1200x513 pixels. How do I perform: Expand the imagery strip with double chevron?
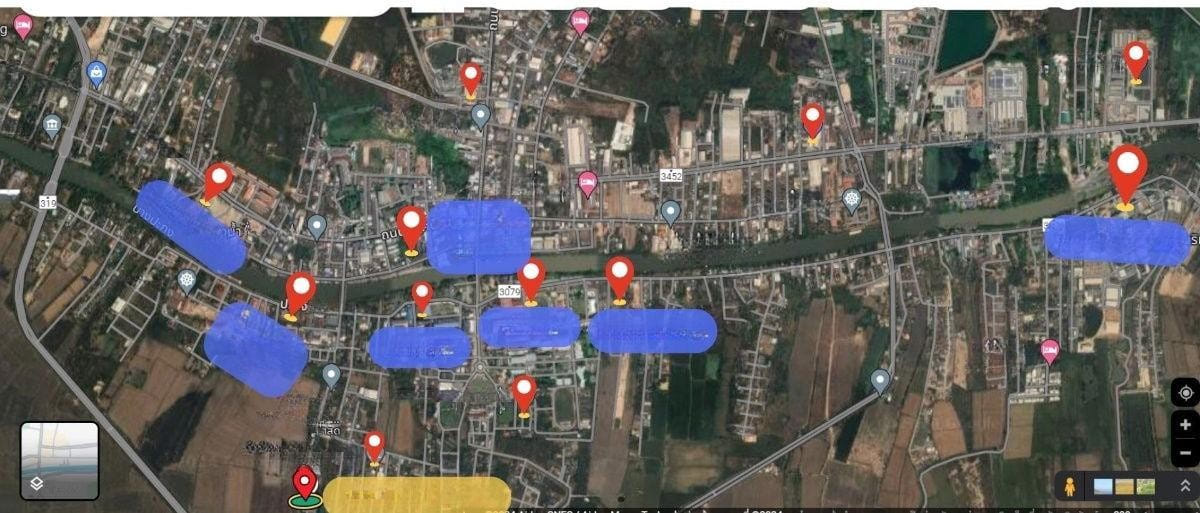point(1185,487)
